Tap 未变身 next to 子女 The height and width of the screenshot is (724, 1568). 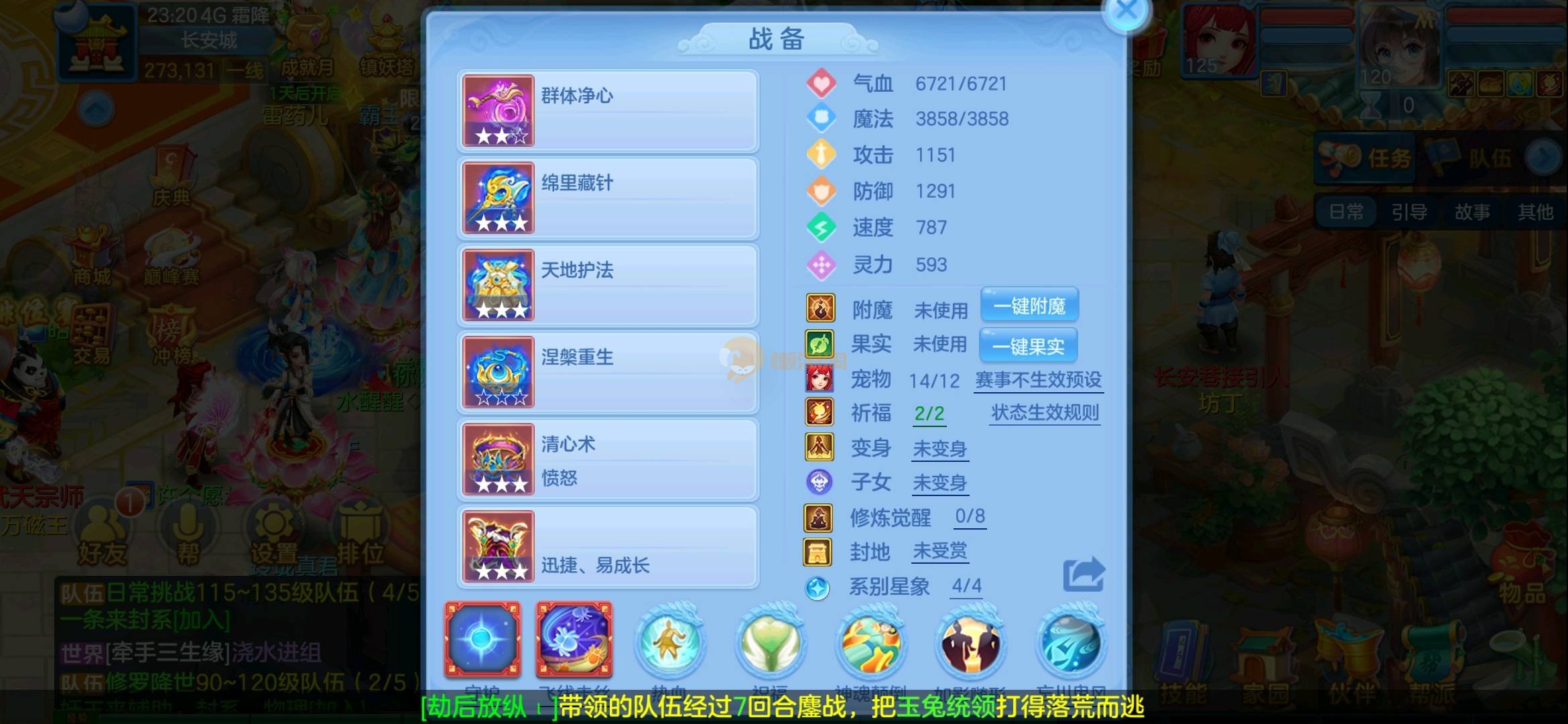point(939,483)
